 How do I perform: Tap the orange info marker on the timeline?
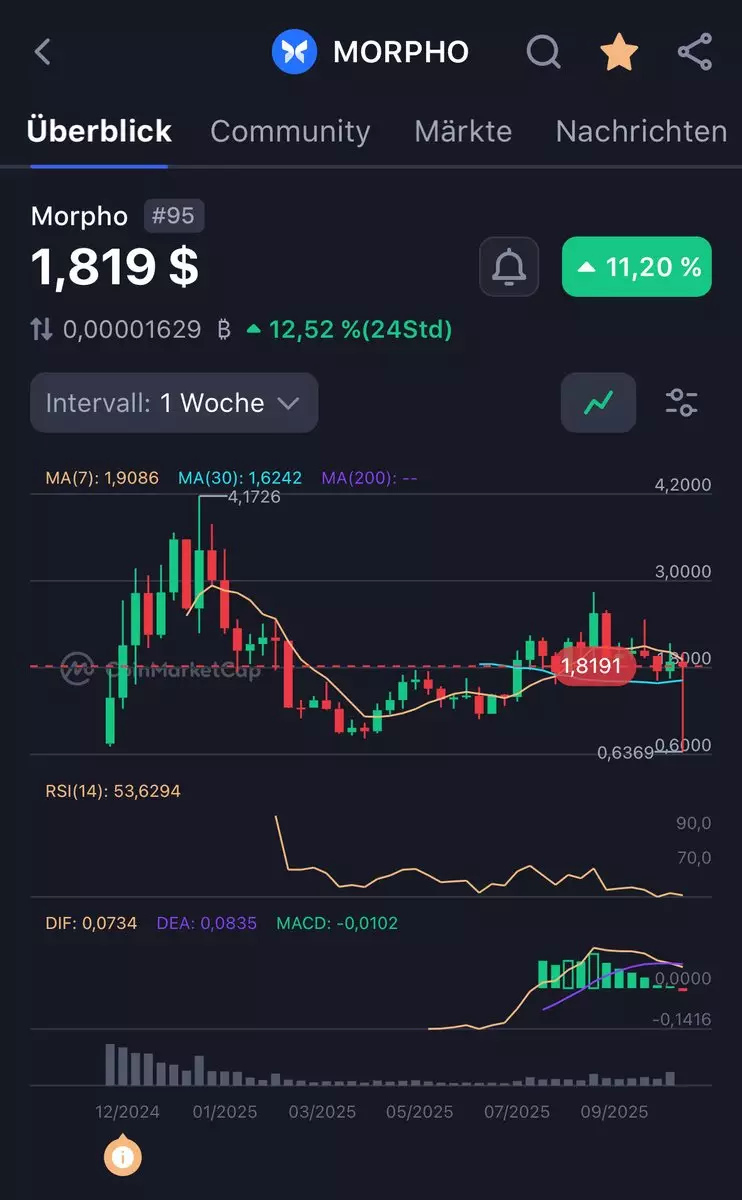point(123,1156)
